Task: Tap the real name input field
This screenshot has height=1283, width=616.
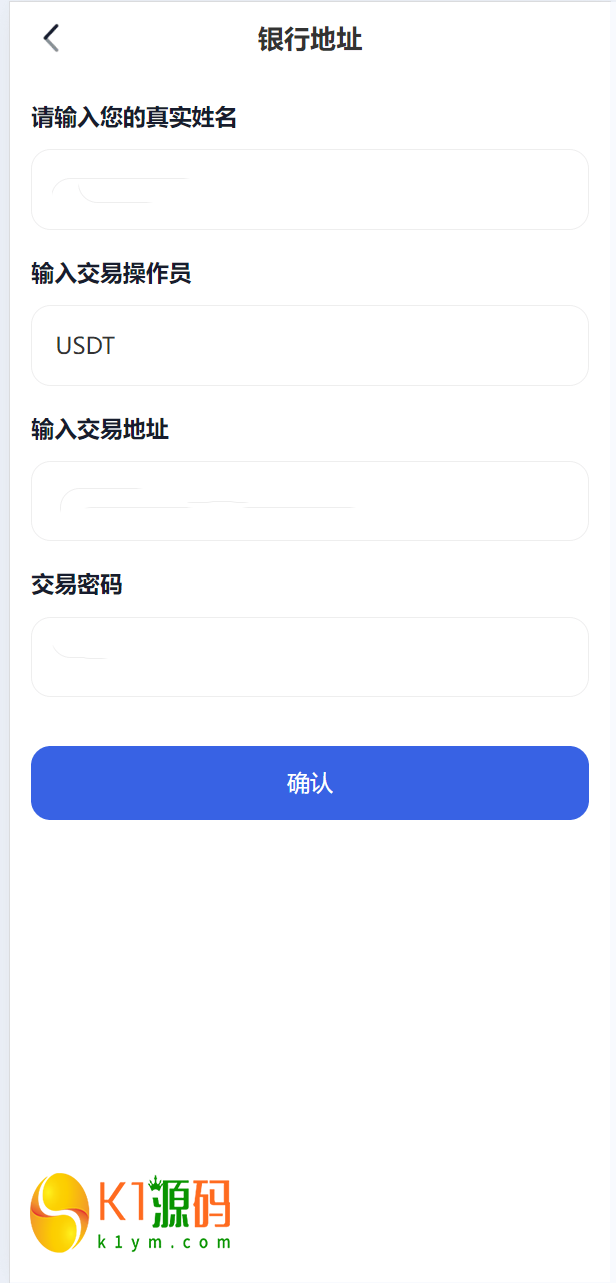Action: point(309,190)
